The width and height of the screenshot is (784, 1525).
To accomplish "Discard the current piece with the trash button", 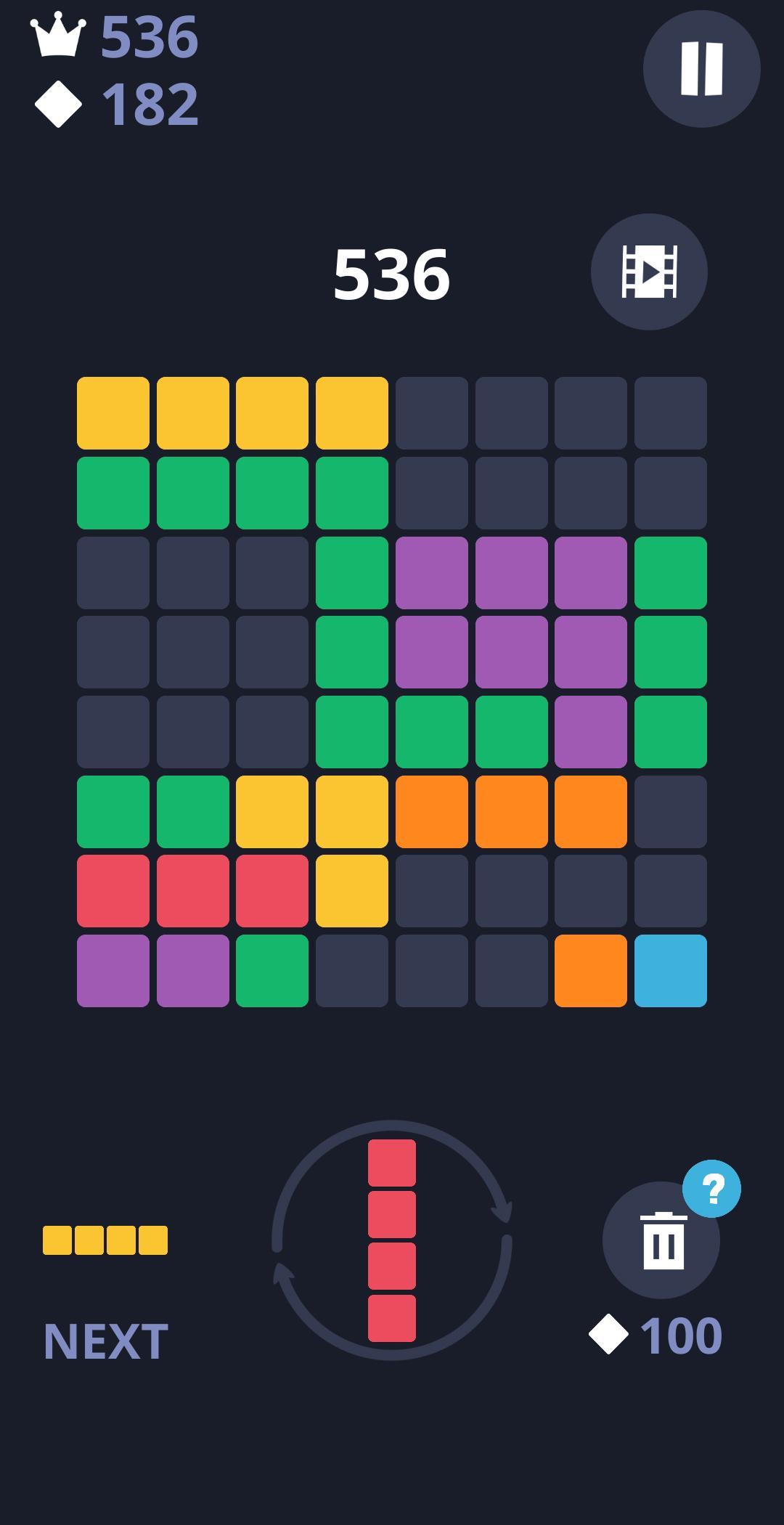I will [661, 1240].
